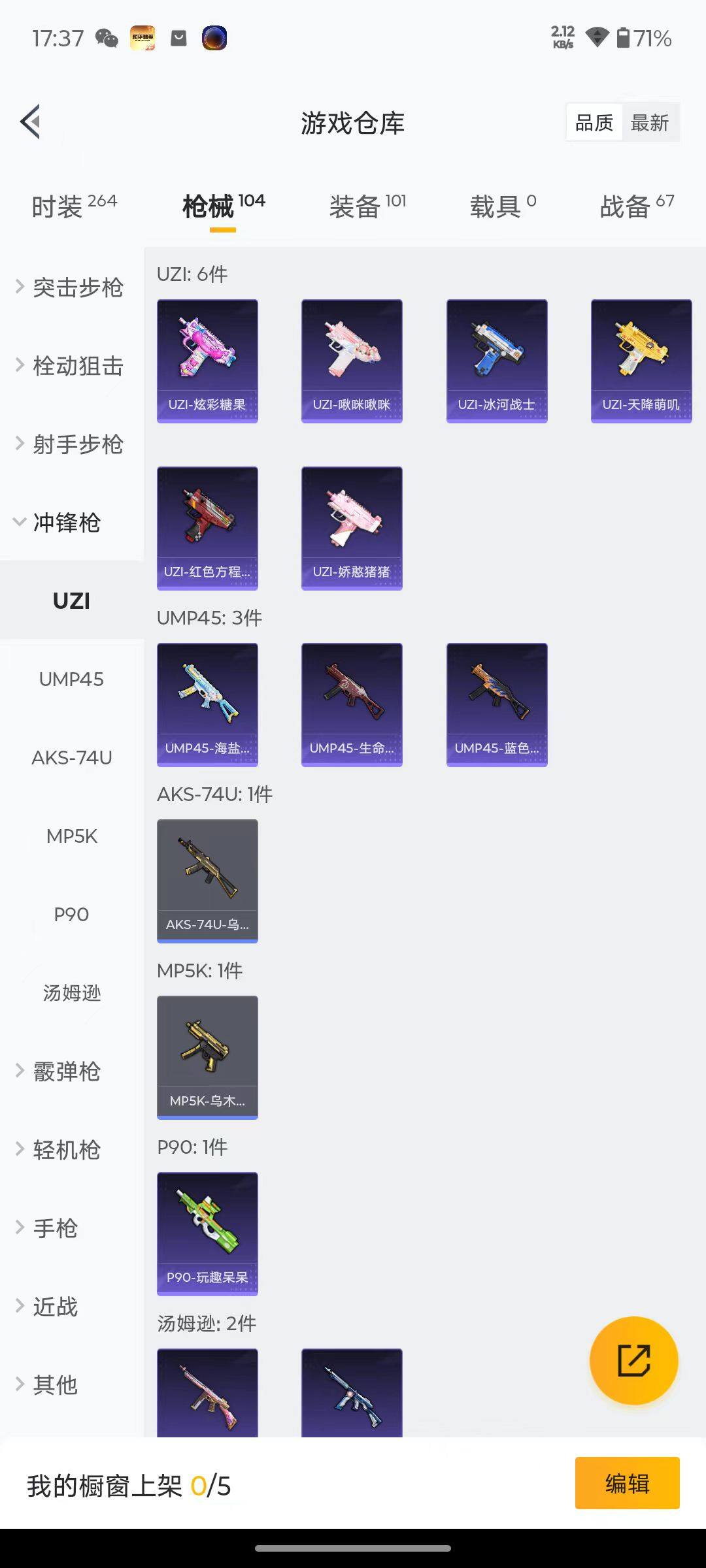The height and width of the screenshot is (1568, 706).
Task: Expand the 手枪 category
Action: point(55,1228)
